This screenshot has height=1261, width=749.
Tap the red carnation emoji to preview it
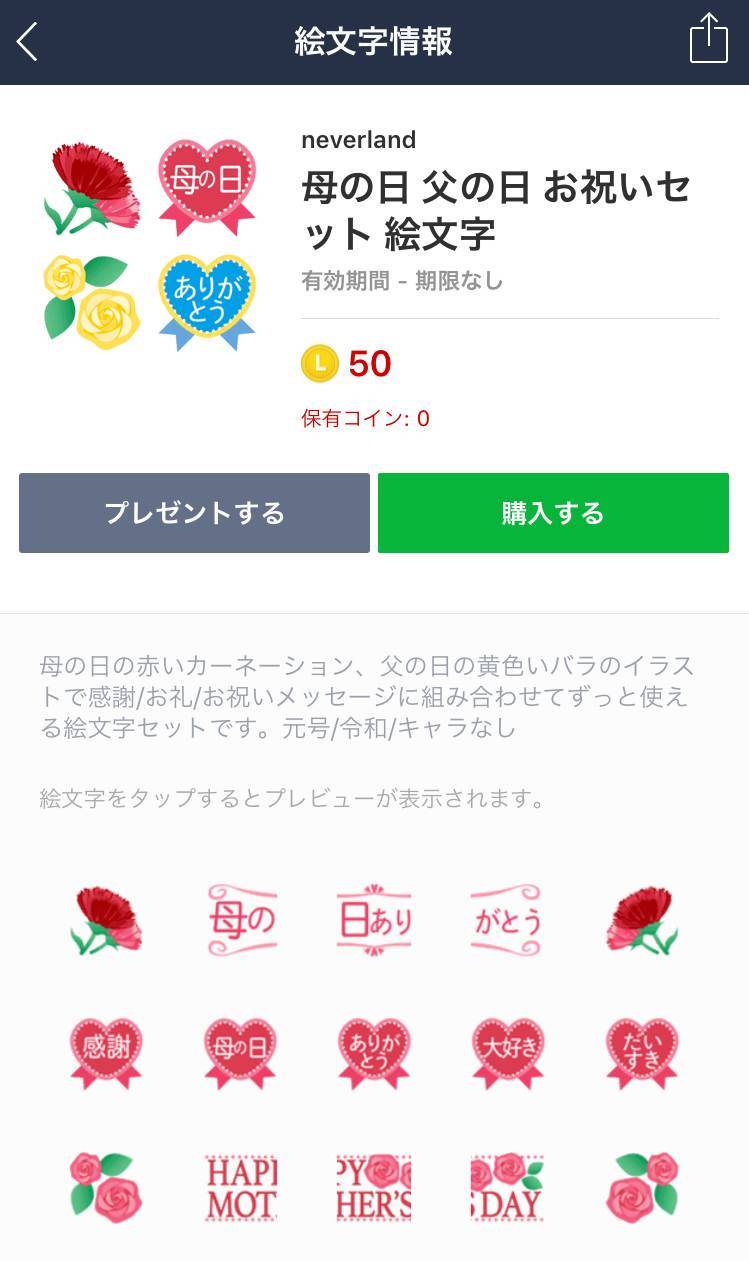coord(106,920)
